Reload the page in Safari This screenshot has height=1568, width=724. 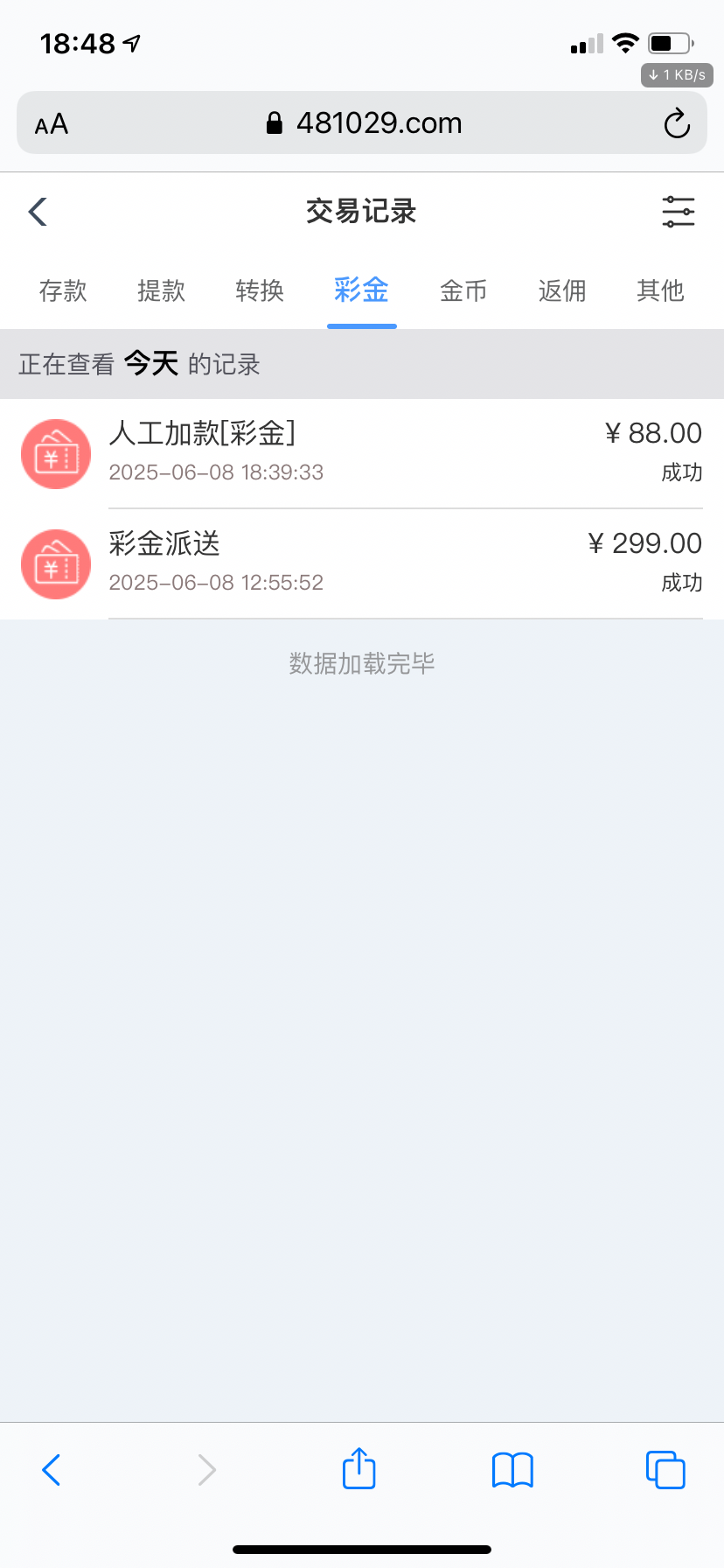677,123
